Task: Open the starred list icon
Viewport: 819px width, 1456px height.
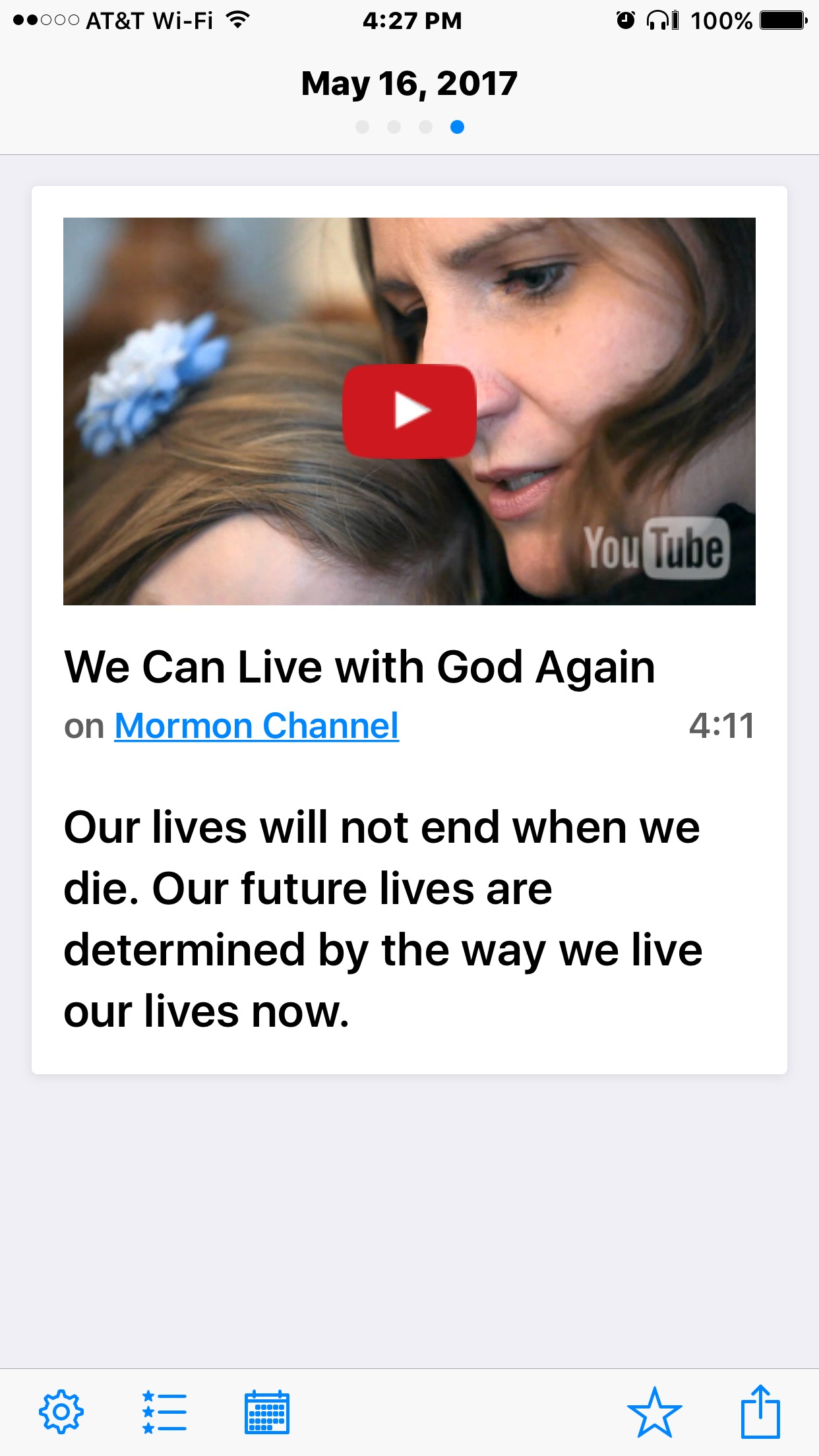Action: tap(164, 1412)
